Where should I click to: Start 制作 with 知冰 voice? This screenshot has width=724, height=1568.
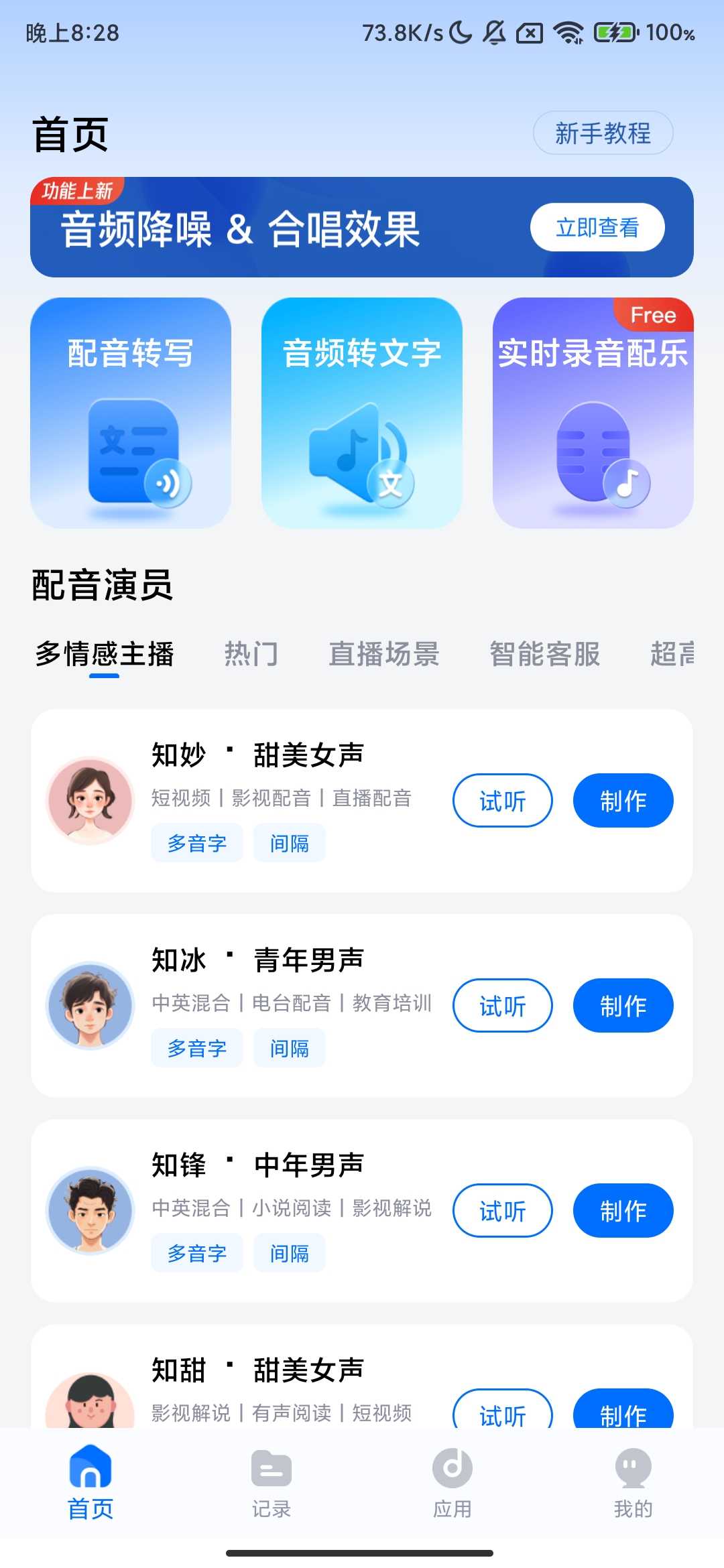coord(623,1006)
